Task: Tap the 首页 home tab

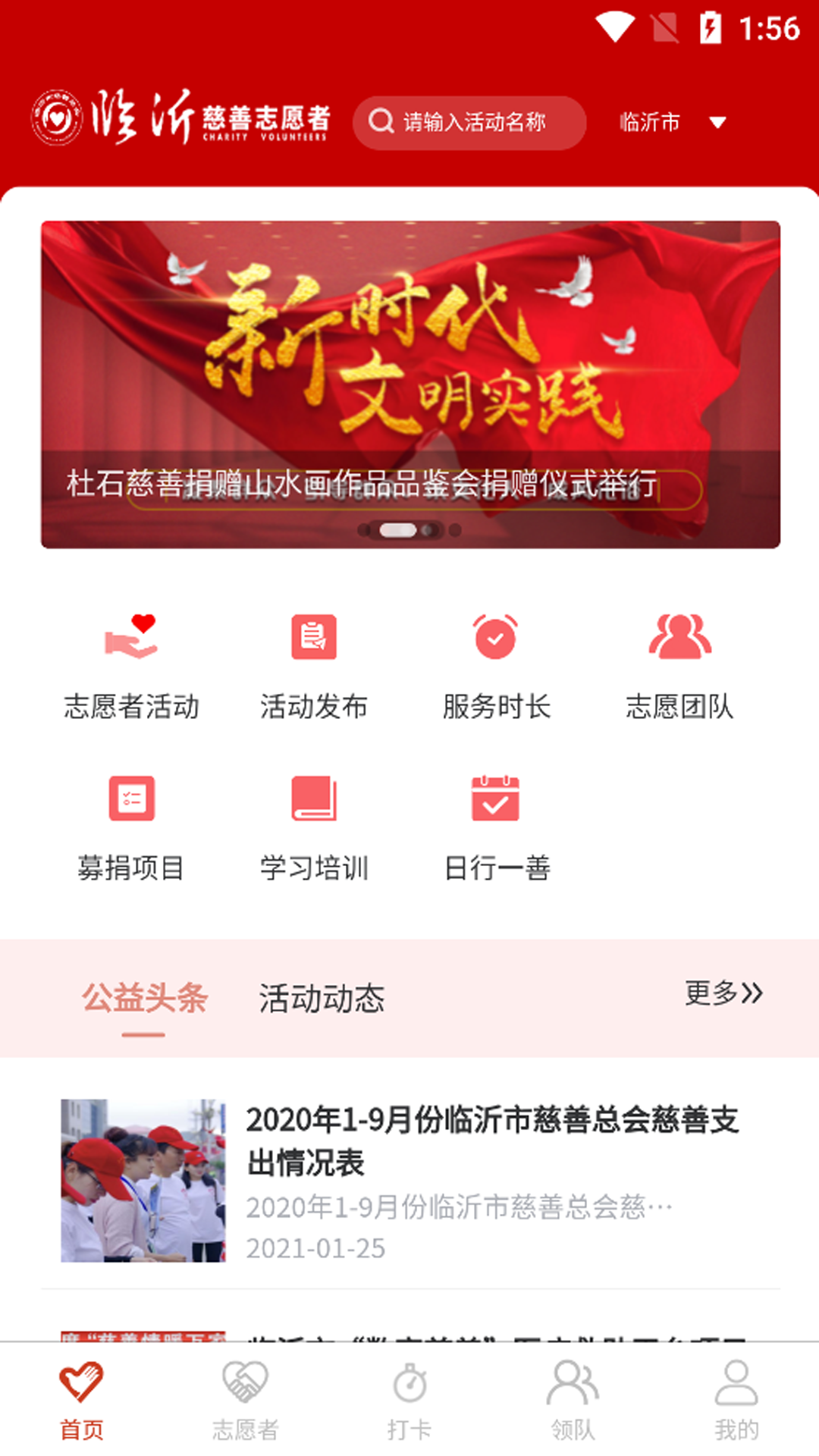Action: coord(81,1400)
